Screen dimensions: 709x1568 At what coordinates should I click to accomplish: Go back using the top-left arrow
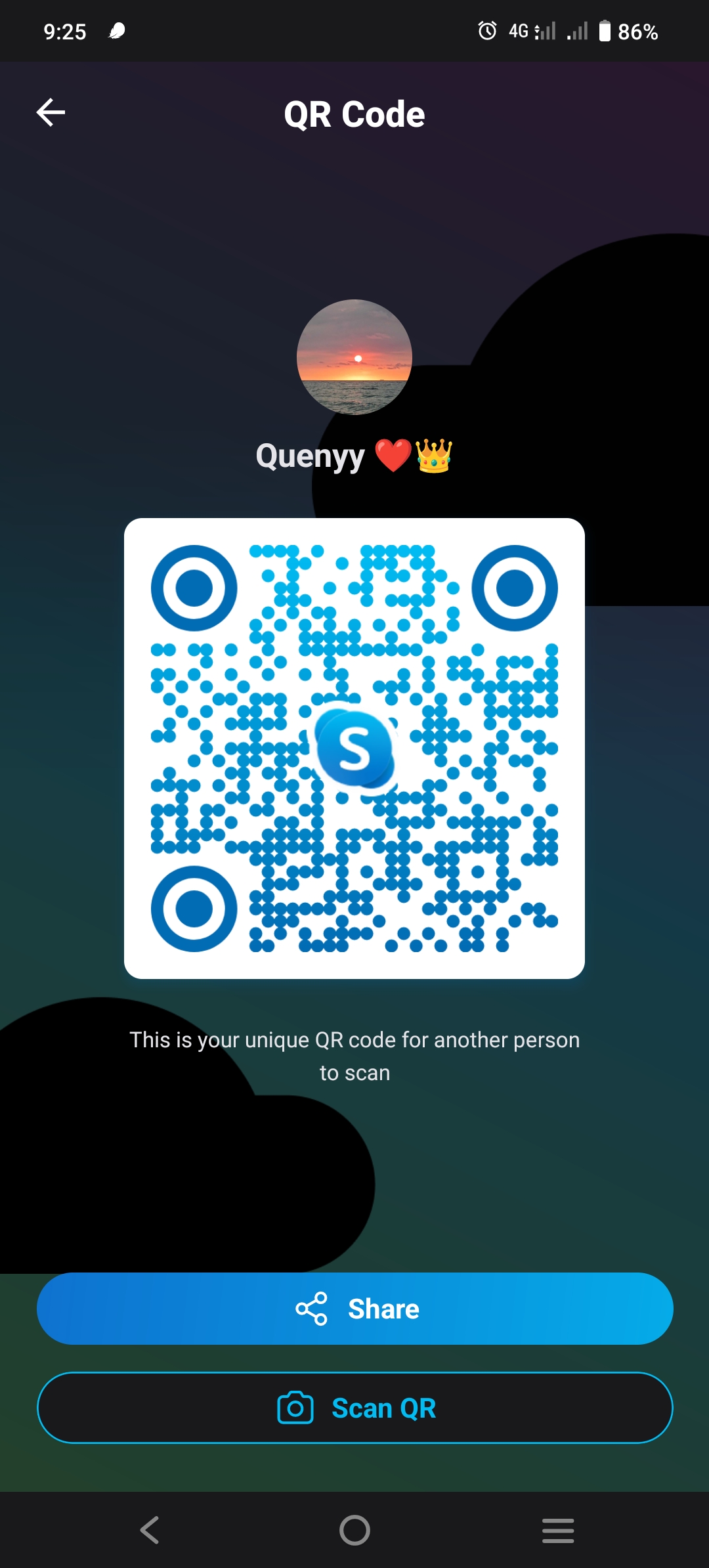51,112
